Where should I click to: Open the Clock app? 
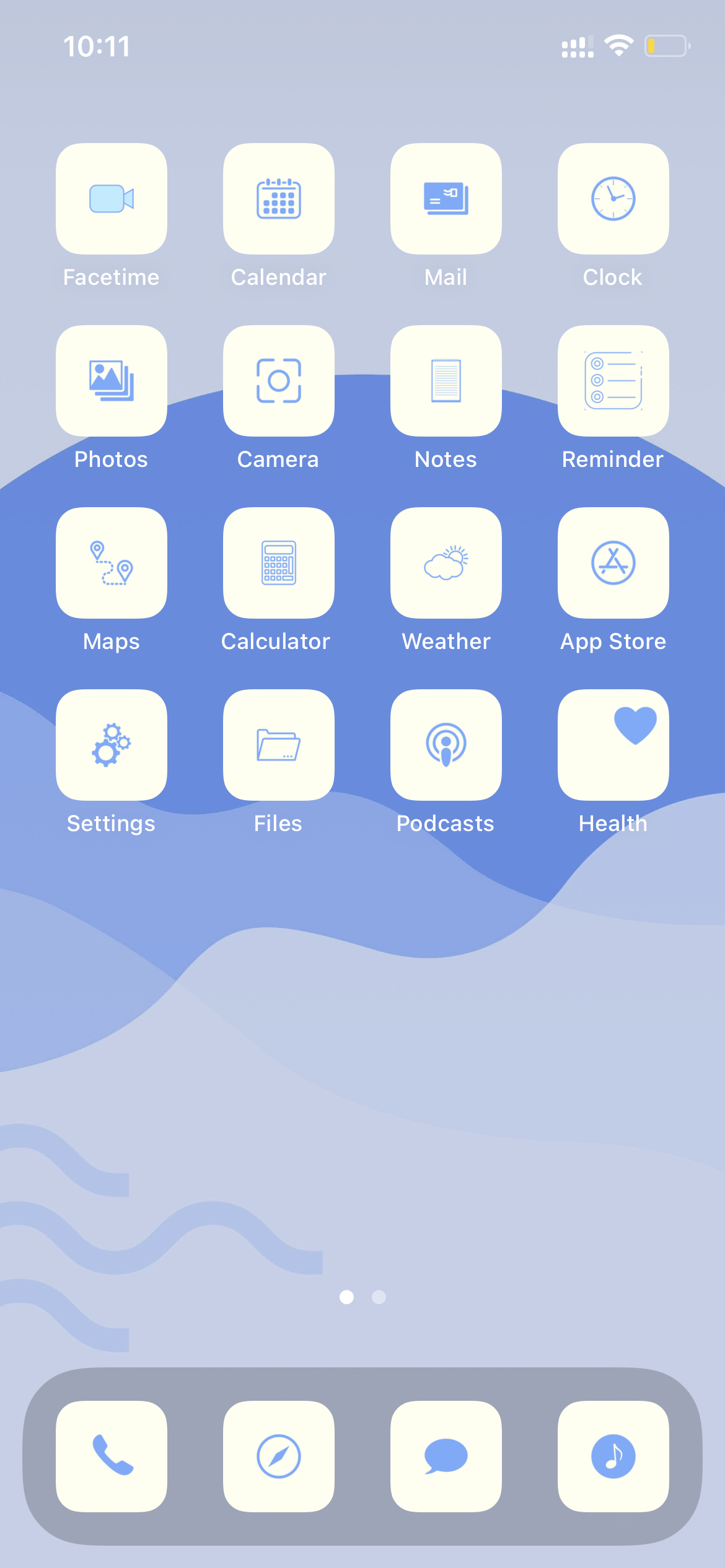pyautogui.click(x=613, y=198)
